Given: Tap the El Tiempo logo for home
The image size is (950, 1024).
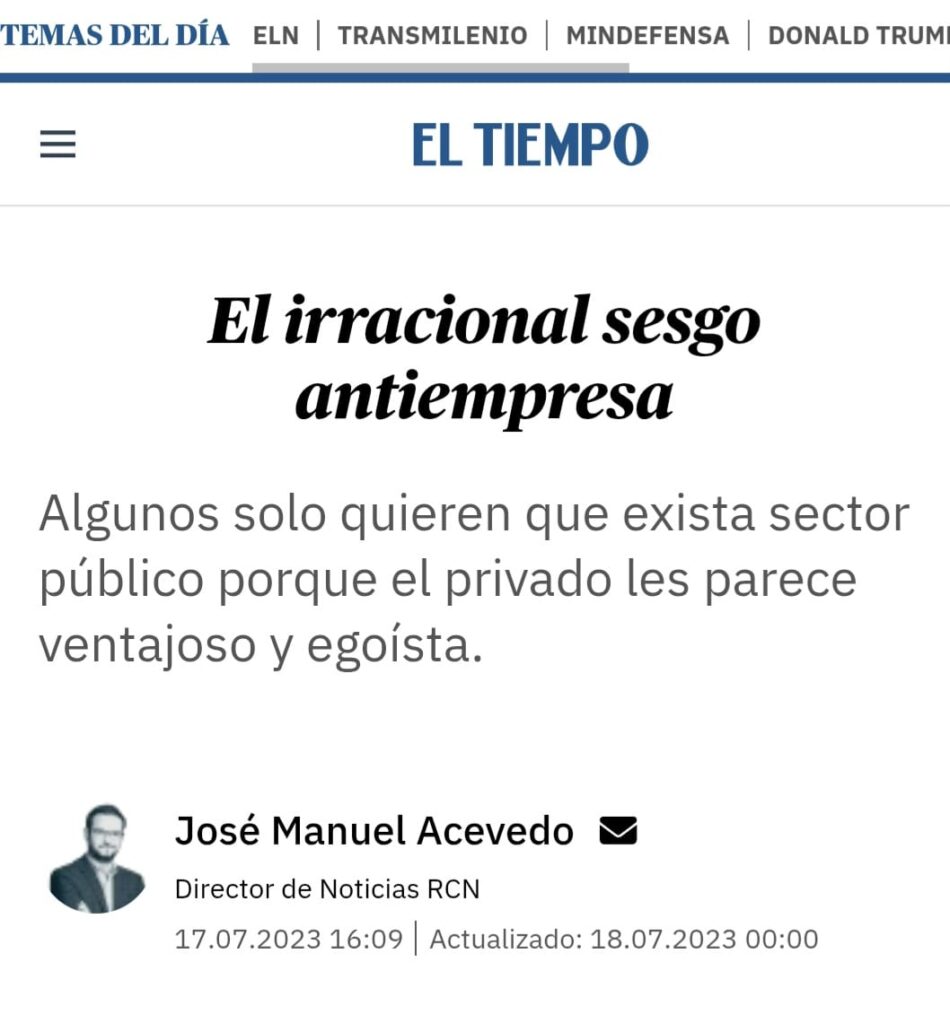Looking at the screenshot, I should pos(530,145).
